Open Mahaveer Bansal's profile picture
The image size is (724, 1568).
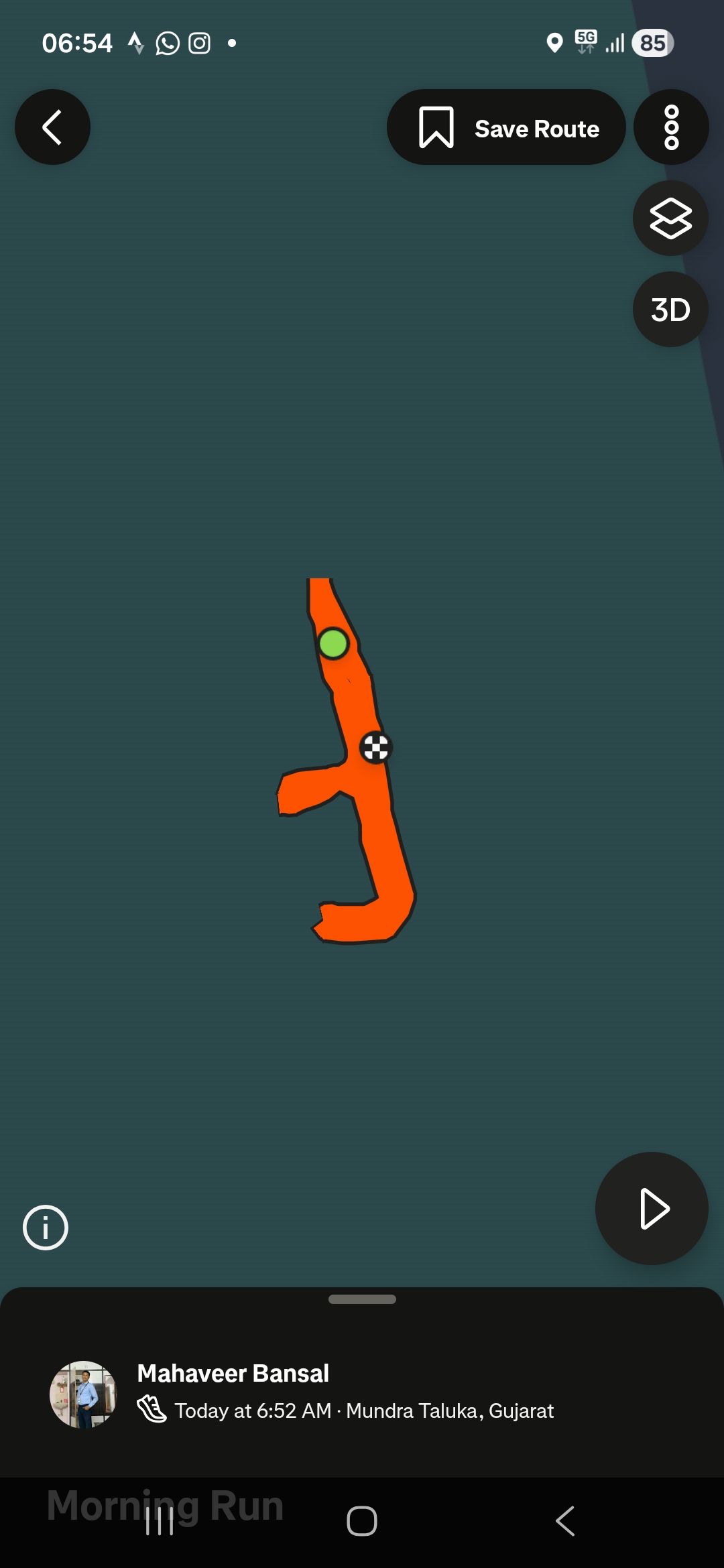pos(83,1394)
